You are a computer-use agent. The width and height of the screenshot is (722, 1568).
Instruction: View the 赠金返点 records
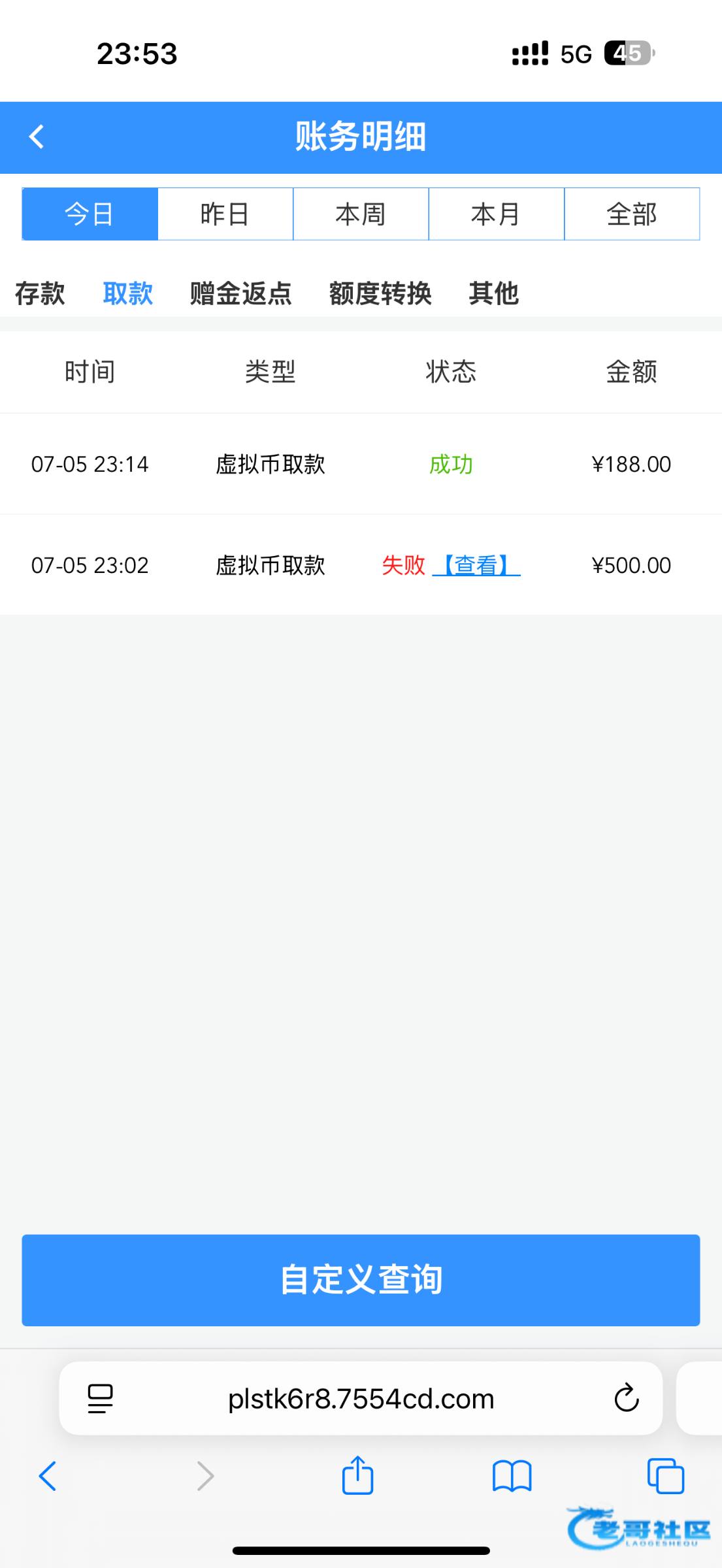click(240, 293)
